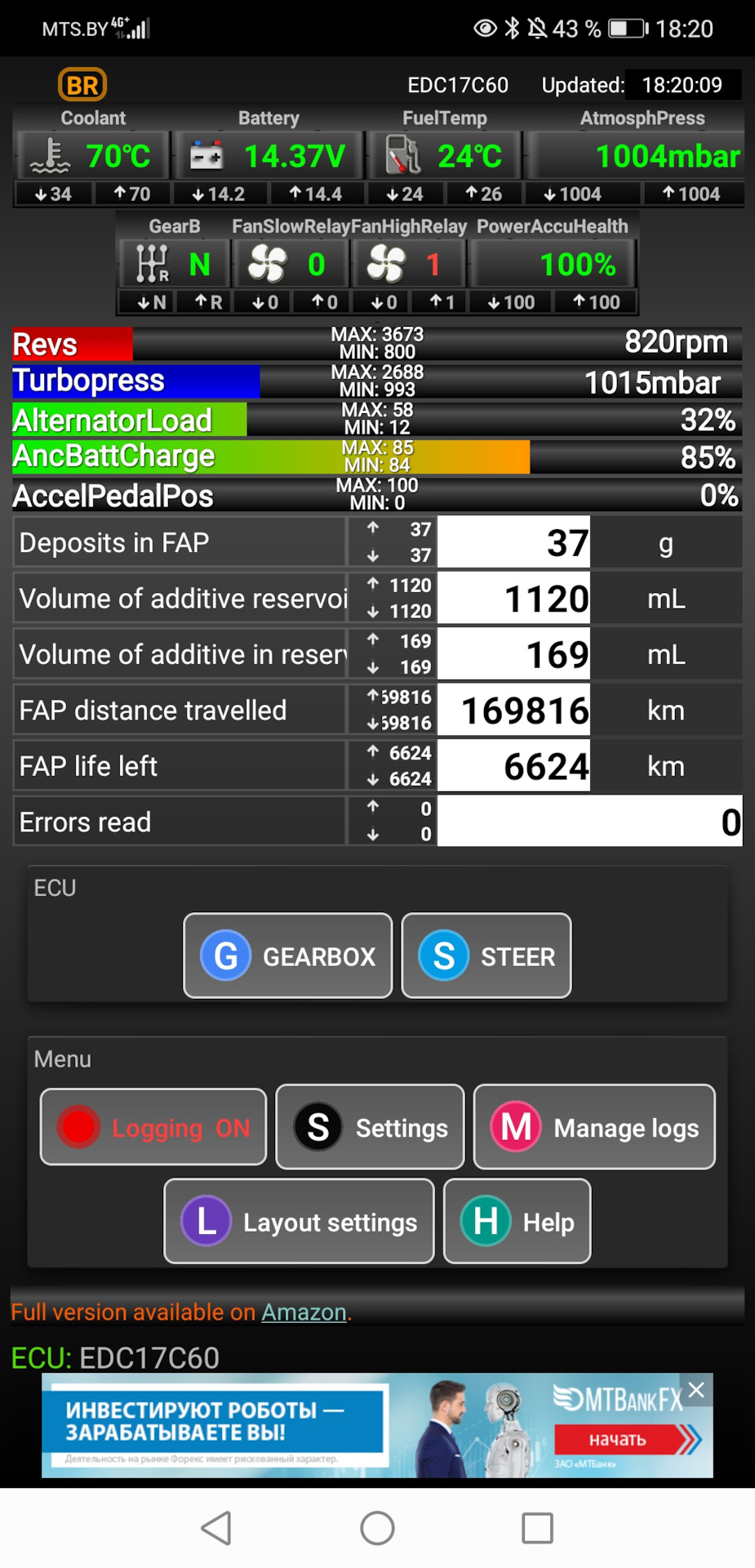Image resolution: width=755 pixels, height=1568 pixels.
Task: Toggle the Logging ON button
Action: click(x=153, y=1127)
